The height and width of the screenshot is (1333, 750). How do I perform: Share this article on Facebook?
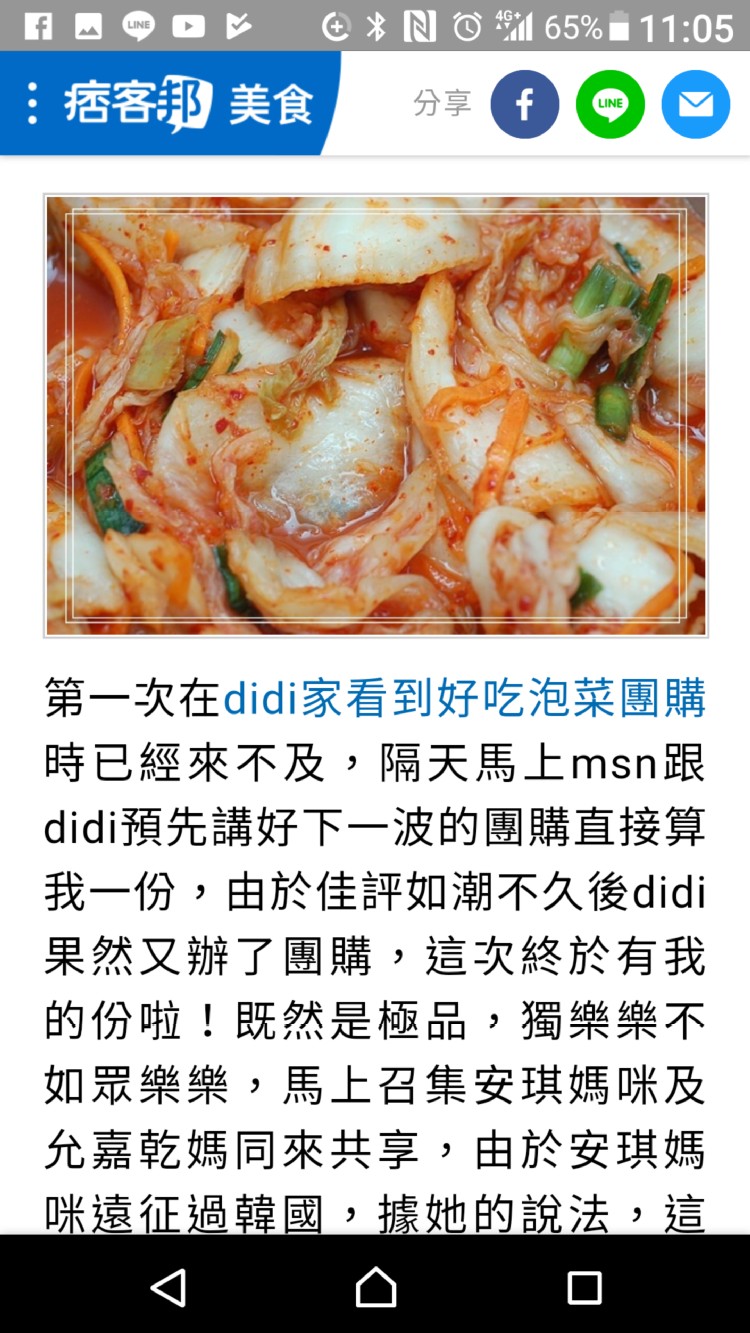pyautogui.click(x=524, y=104)
